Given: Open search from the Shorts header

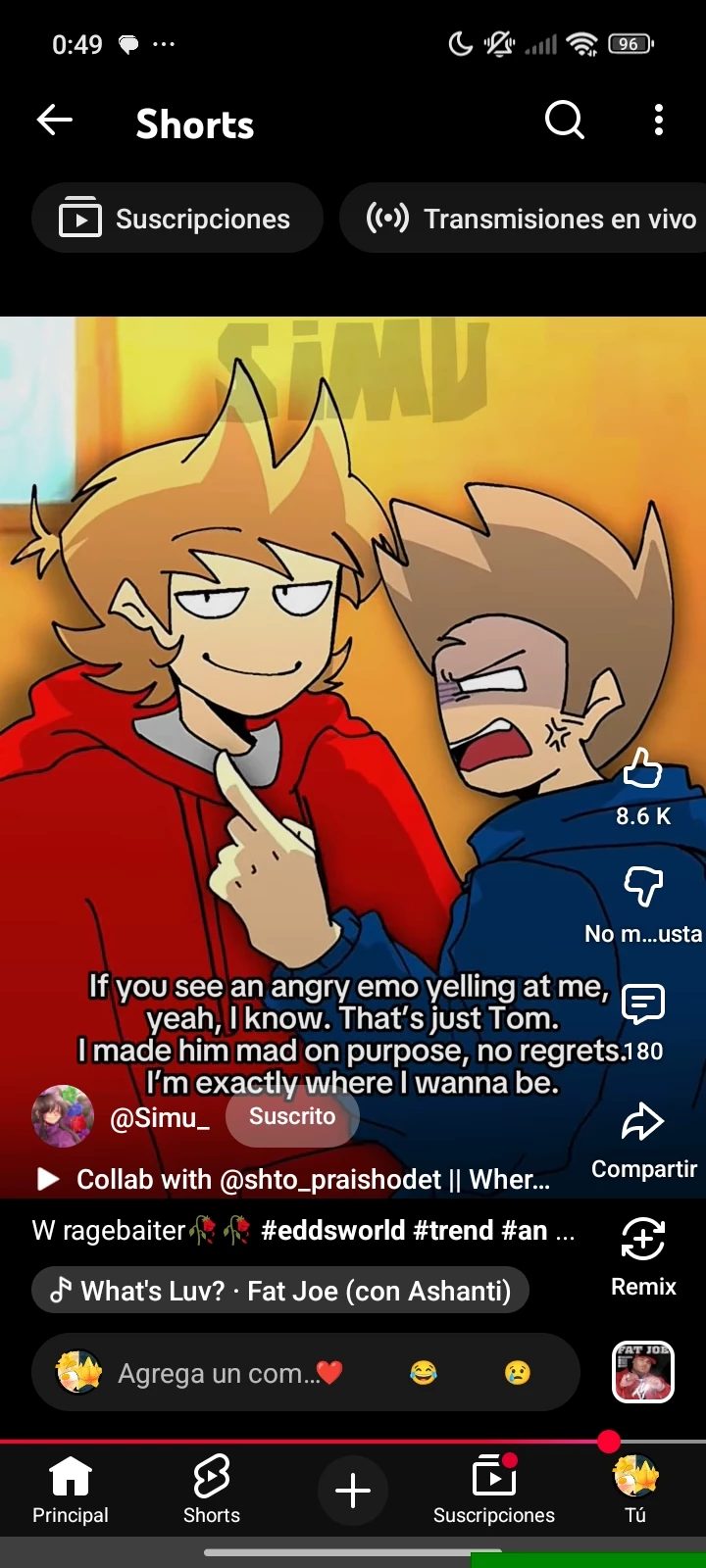Looking at the screenshot, I should coord(564,121).
